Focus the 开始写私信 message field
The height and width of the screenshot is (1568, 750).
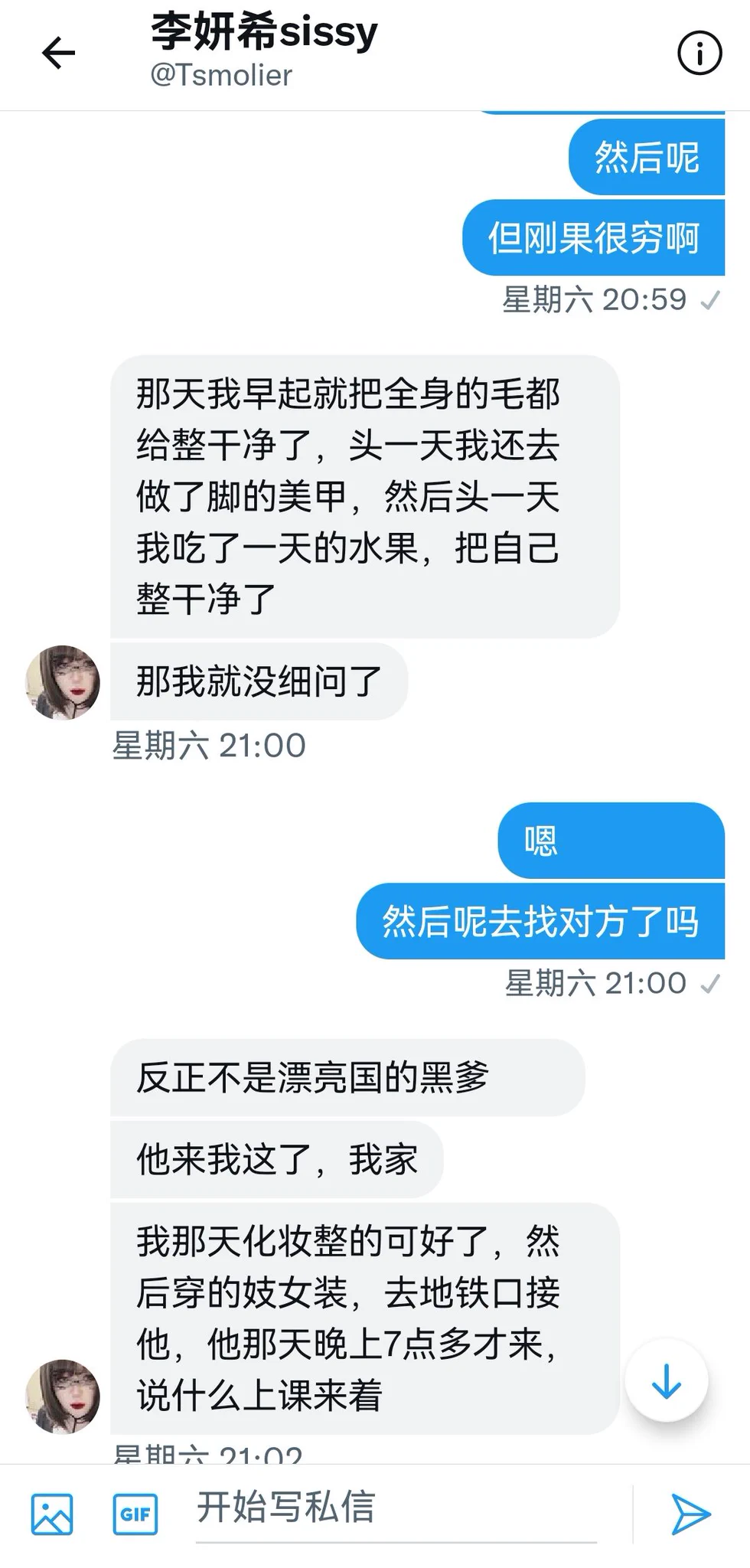[x=395, y=1508]
